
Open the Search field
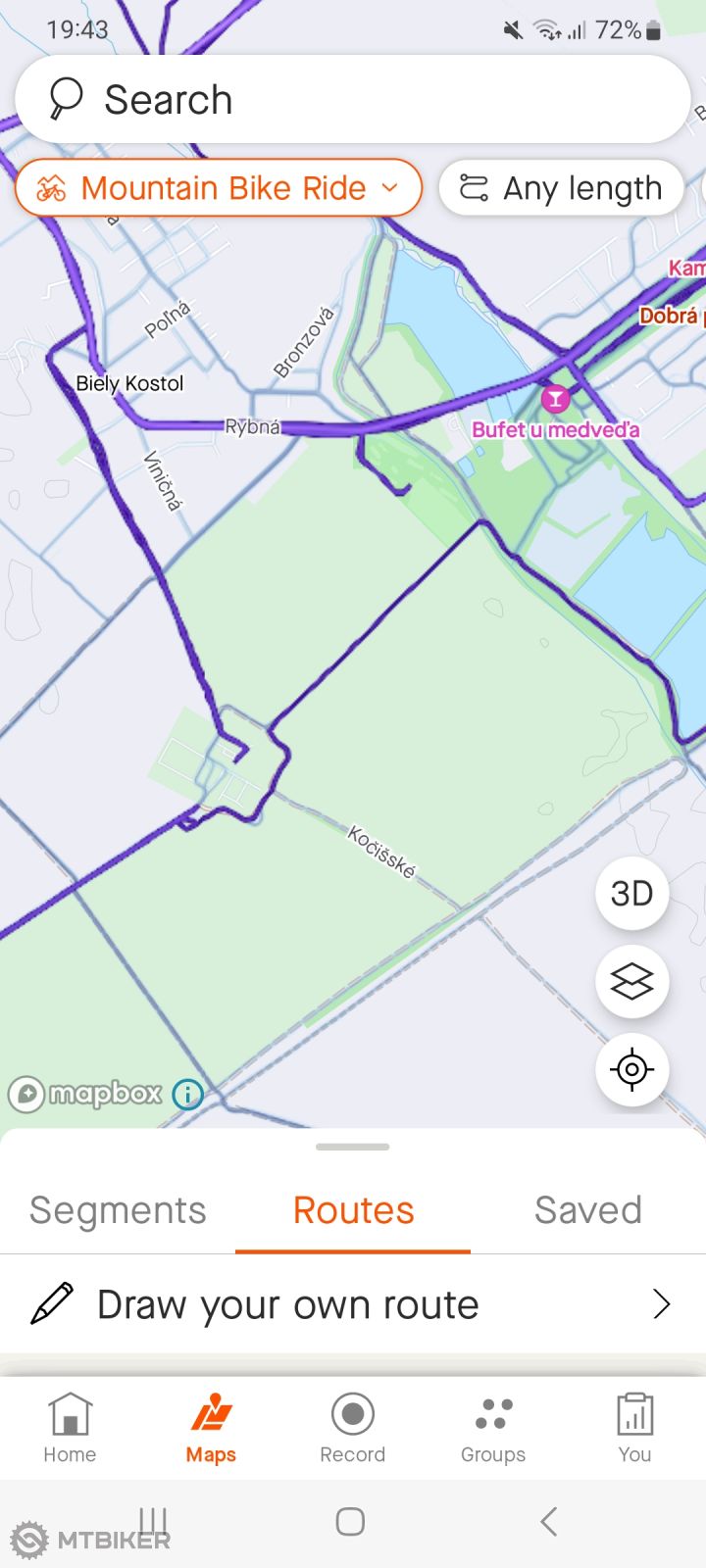[353, 99]
